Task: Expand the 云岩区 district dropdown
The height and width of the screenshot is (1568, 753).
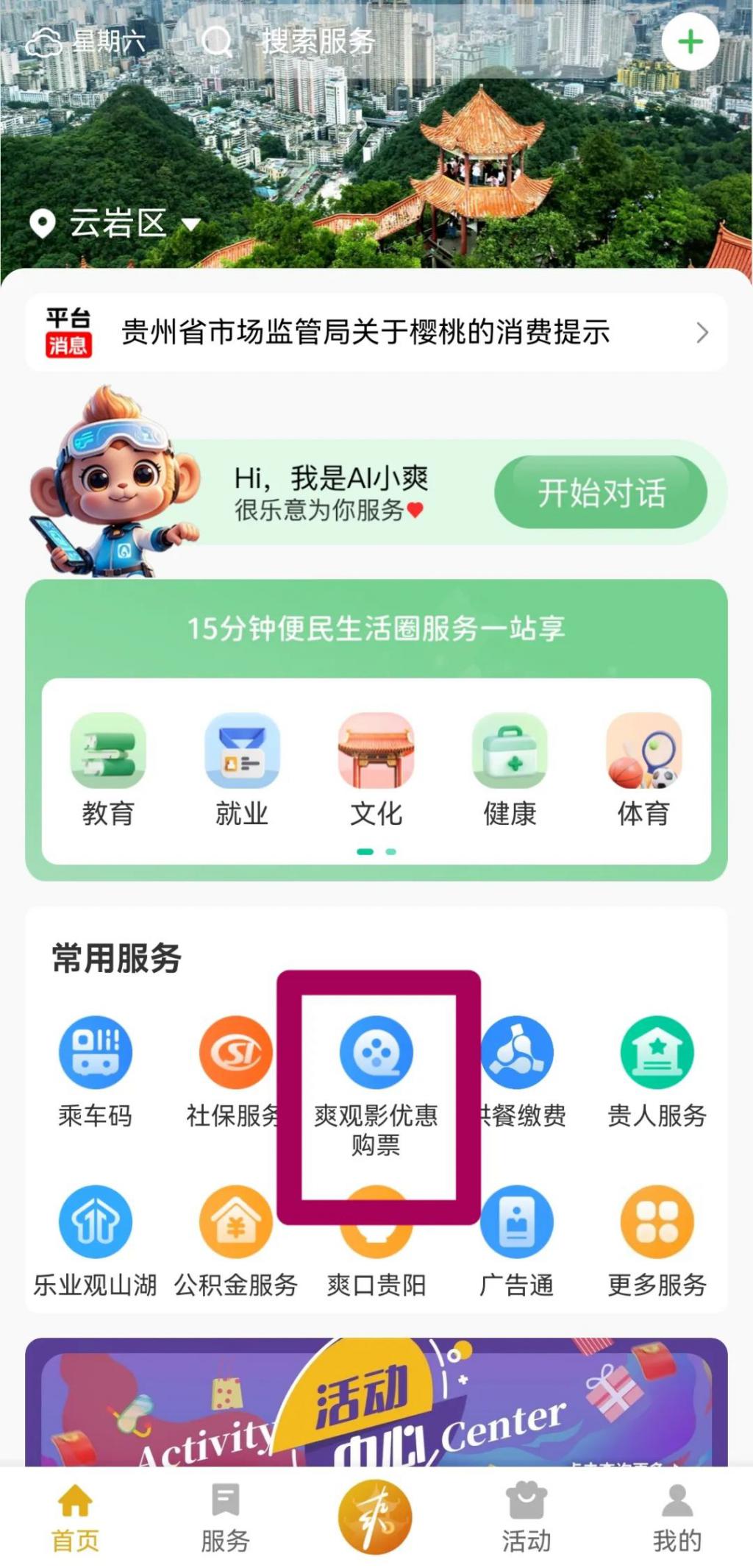Action: 116,223
